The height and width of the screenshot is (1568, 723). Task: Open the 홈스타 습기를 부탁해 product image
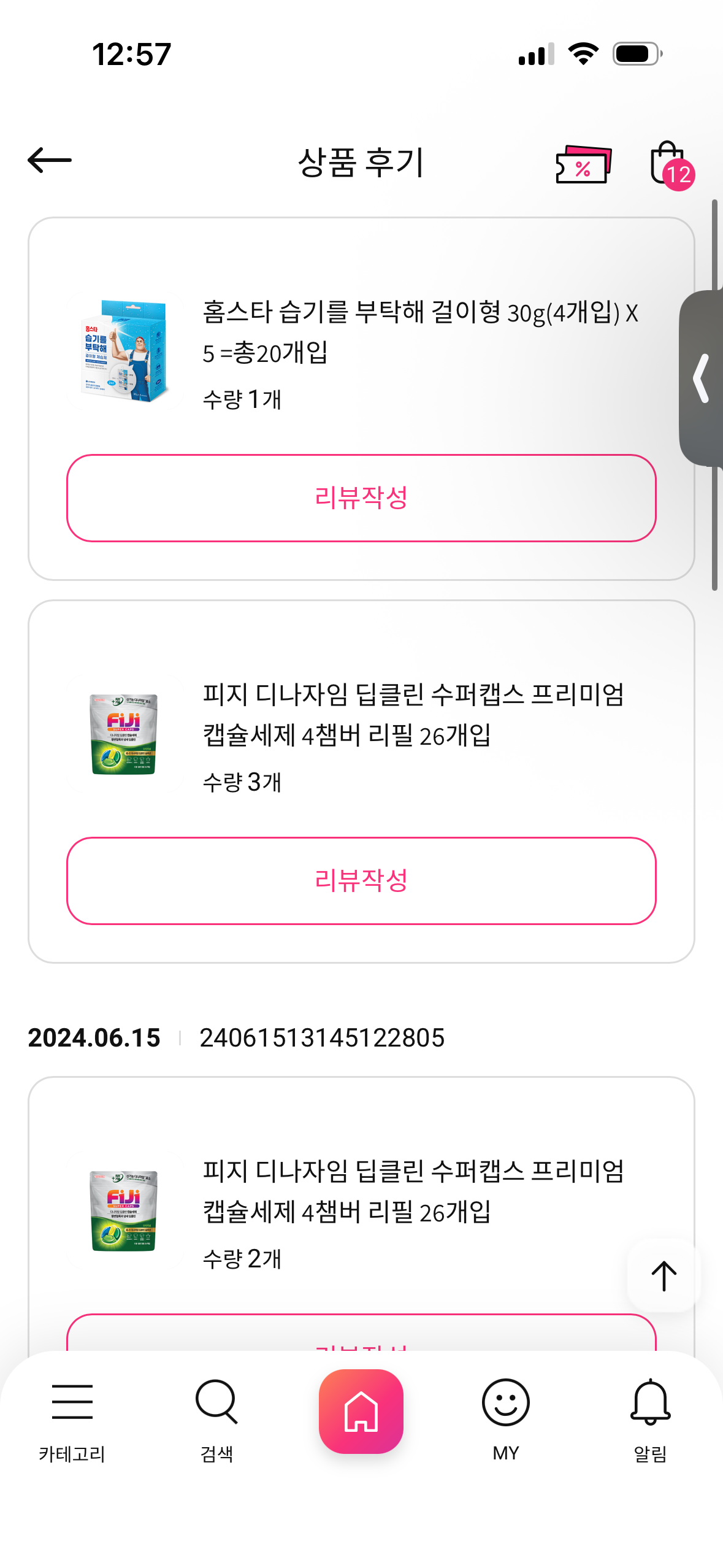point(124,352)
